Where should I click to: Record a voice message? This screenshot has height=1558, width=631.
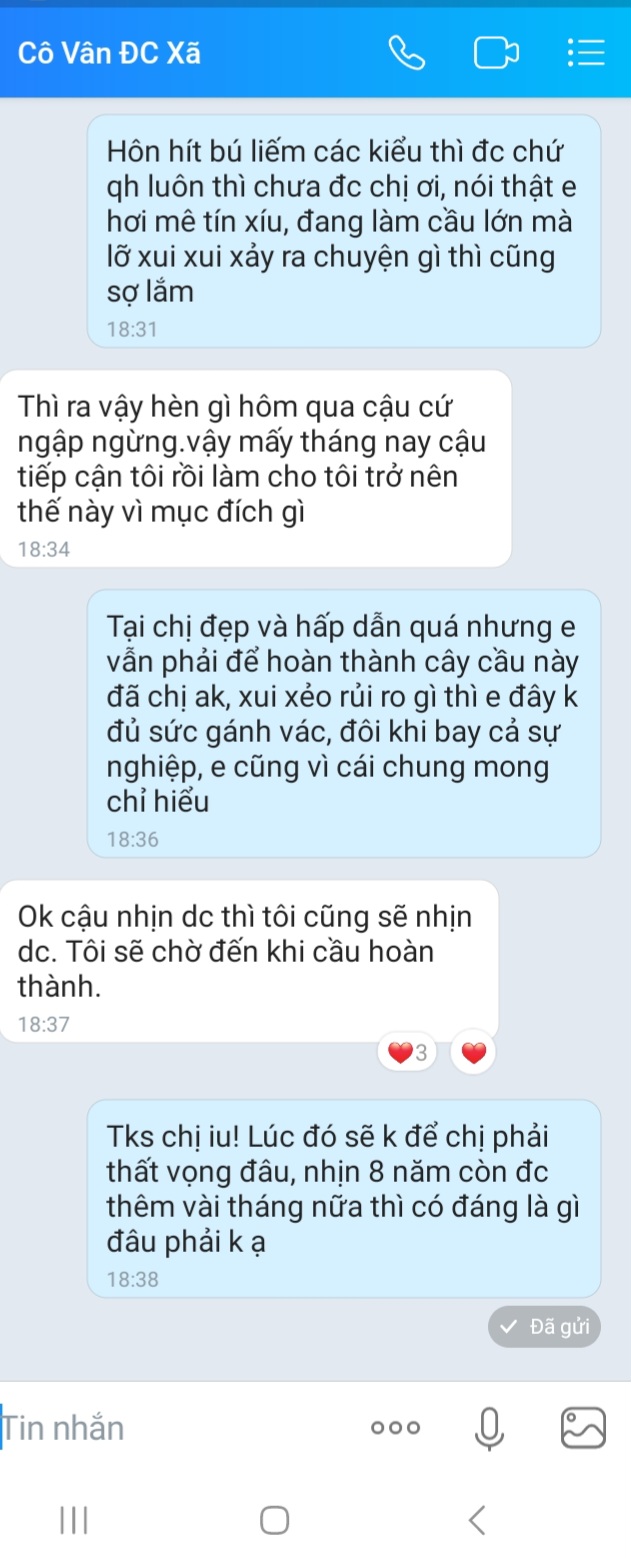point(489,1428)
